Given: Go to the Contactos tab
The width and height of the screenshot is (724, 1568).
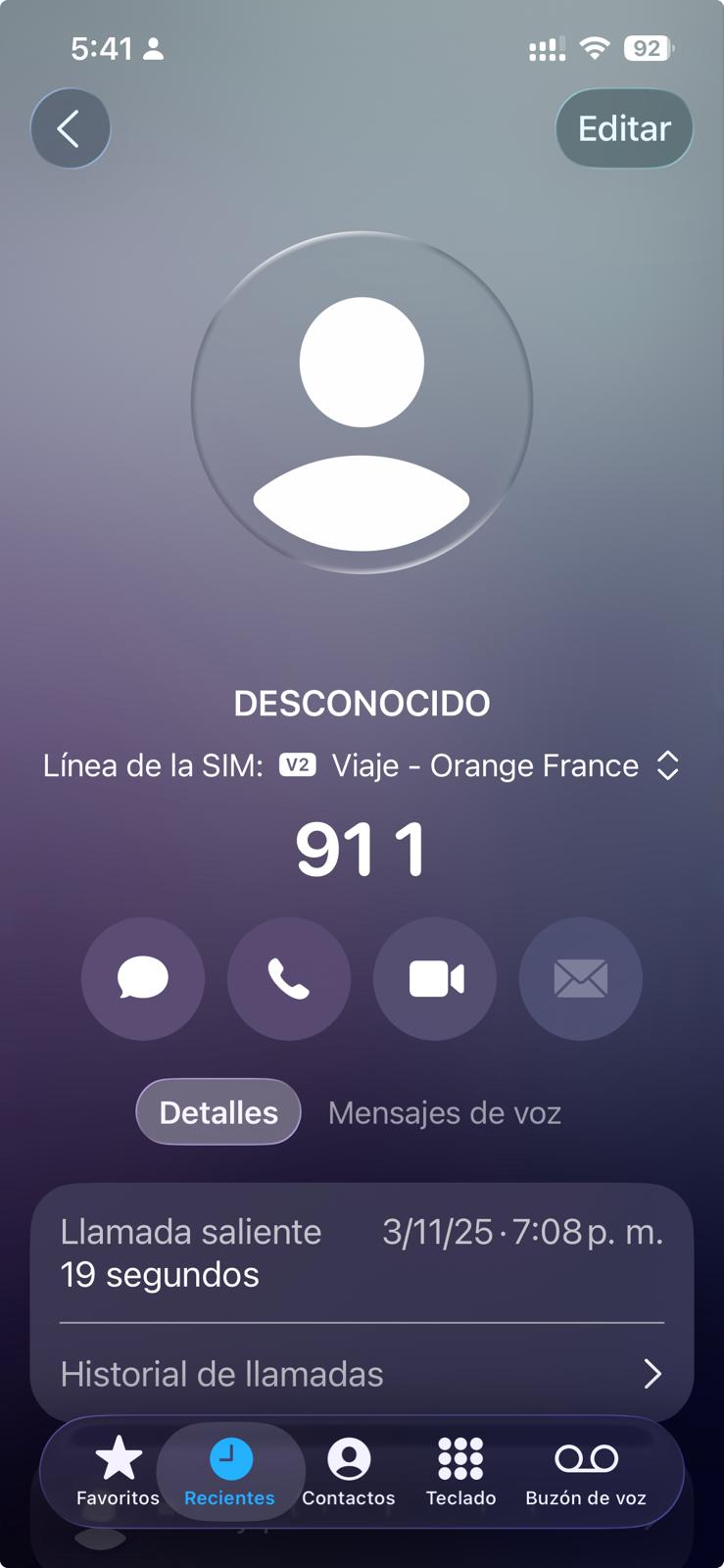Looking at the screenshot, I should tap(348, 1472).
